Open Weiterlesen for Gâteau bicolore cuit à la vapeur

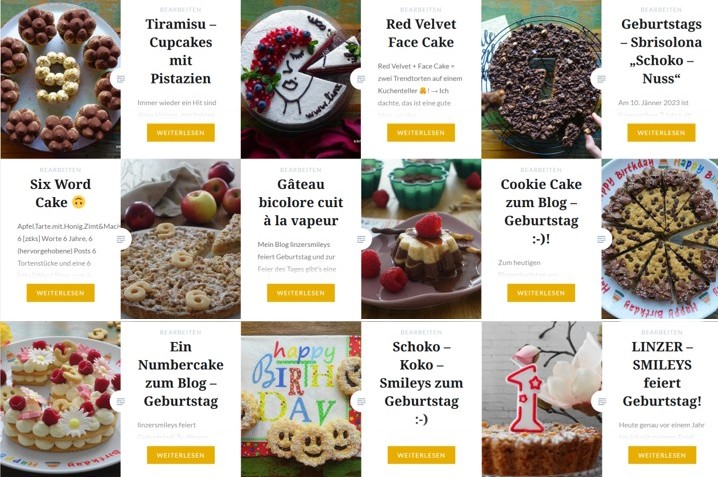click(x=300, y=293)
